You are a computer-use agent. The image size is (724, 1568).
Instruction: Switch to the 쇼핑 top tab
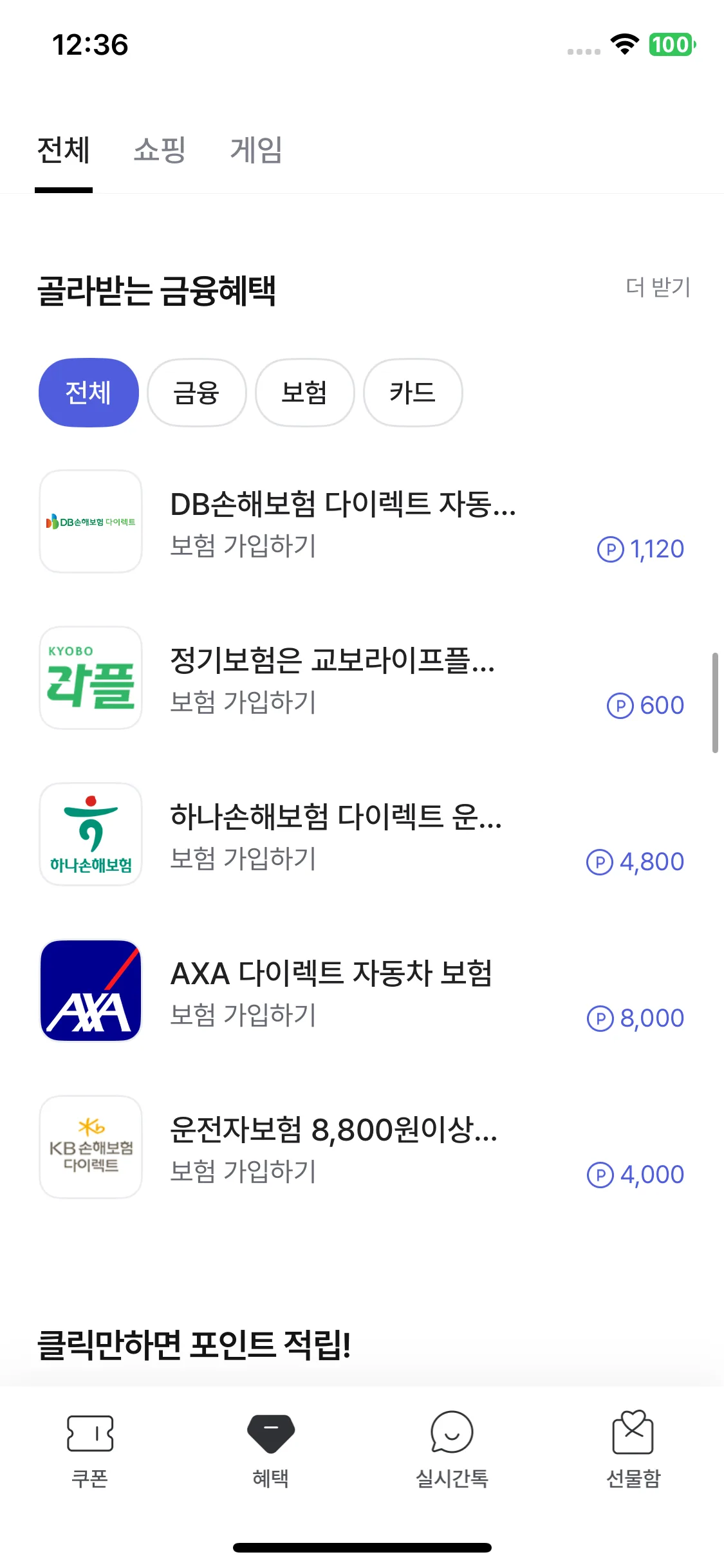[160, 151]
